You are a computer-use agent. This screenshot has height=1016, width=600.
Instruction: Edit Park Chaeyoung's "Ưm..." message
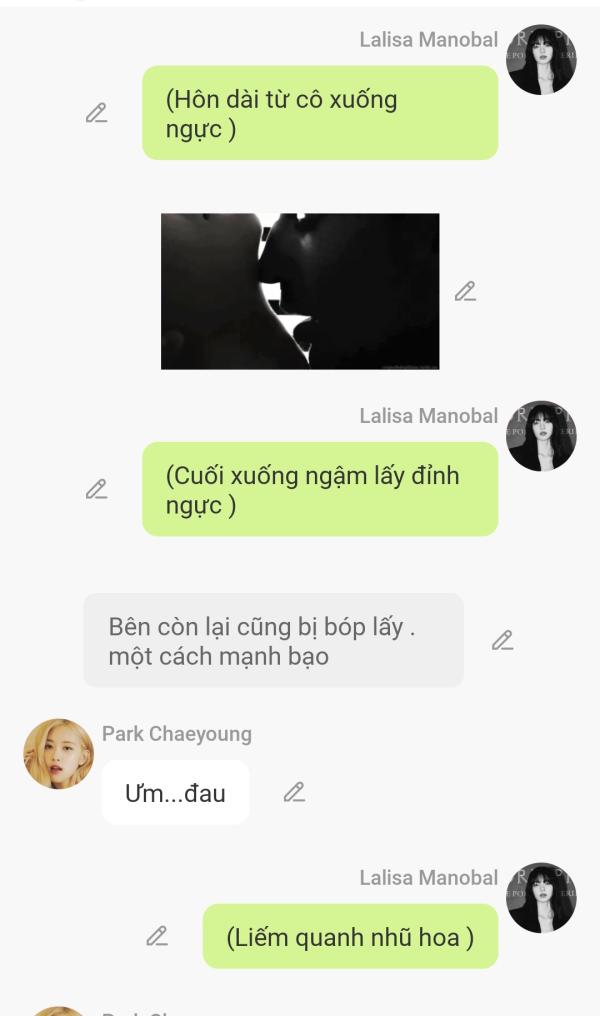pos(293,792)
